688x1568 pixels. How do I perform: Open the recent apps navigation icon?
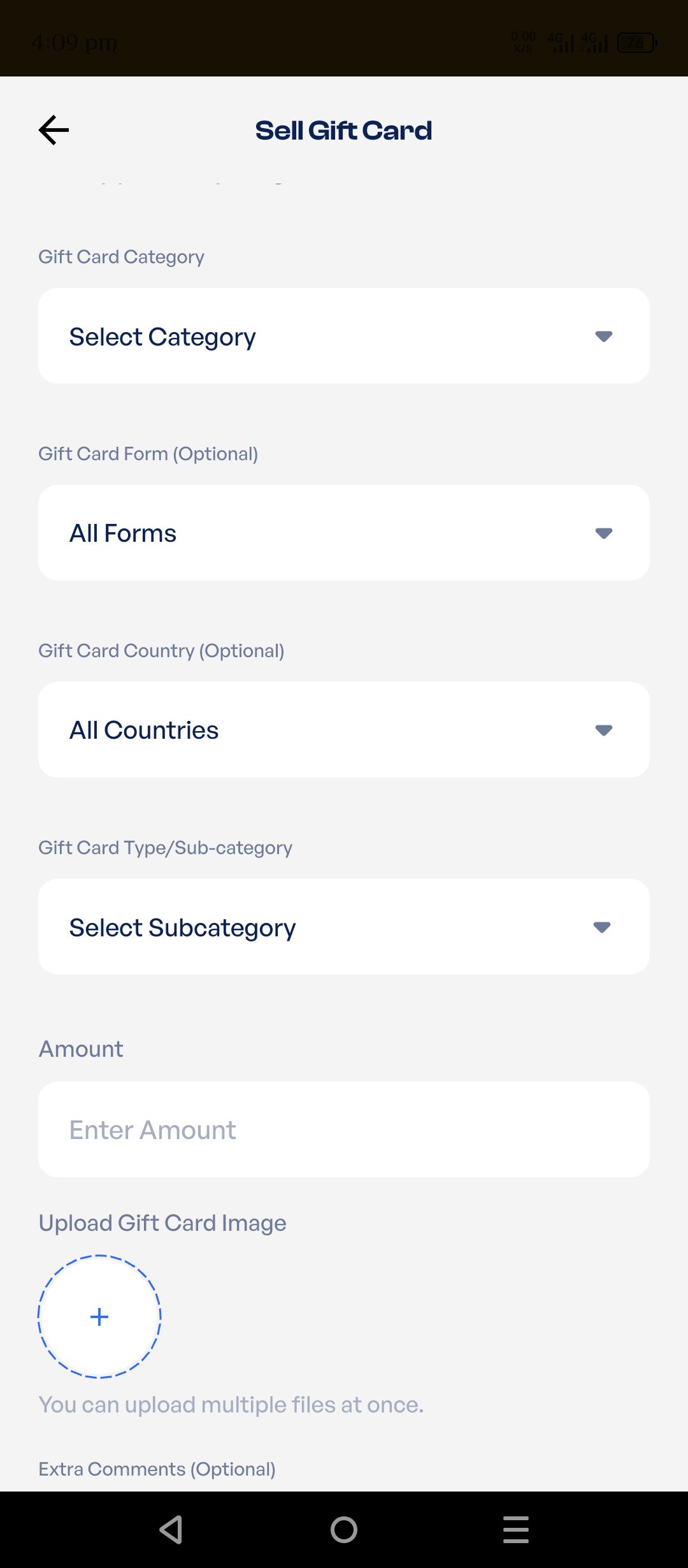pos(515,1529)
